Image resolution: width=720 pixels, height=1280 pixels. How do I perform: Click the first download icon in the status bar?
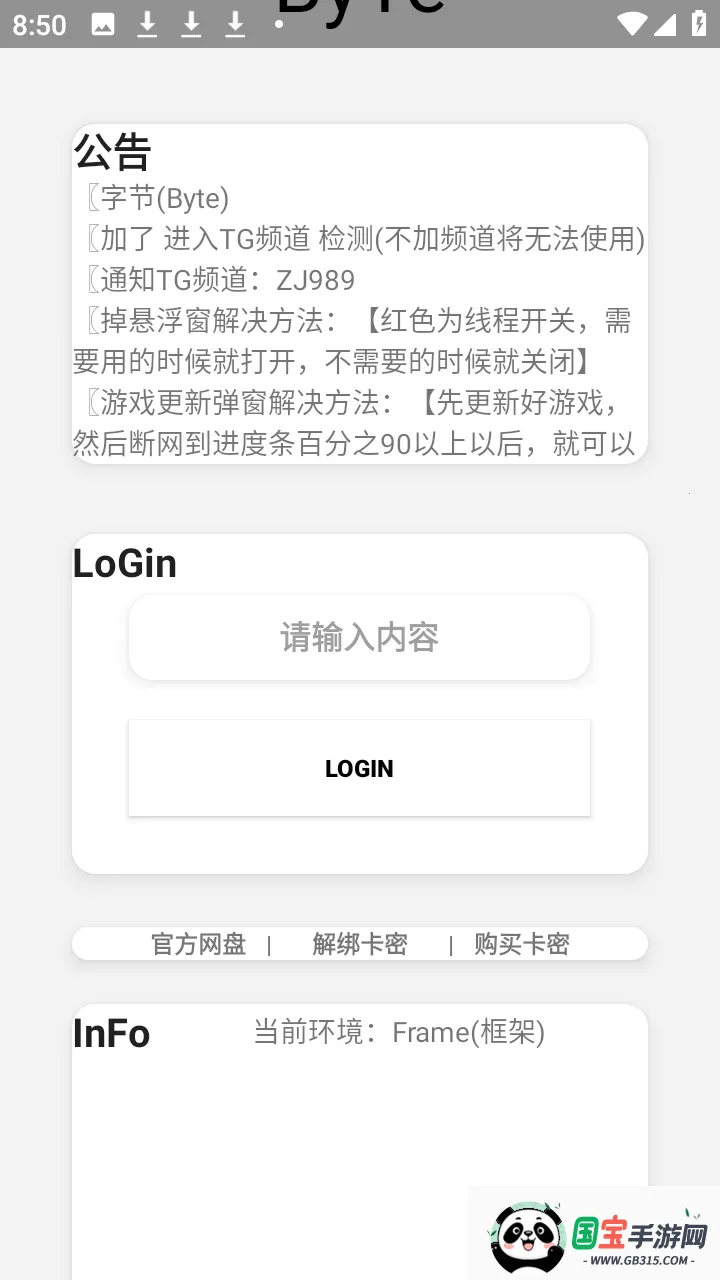pyautogui.click(x=146, y=25)
